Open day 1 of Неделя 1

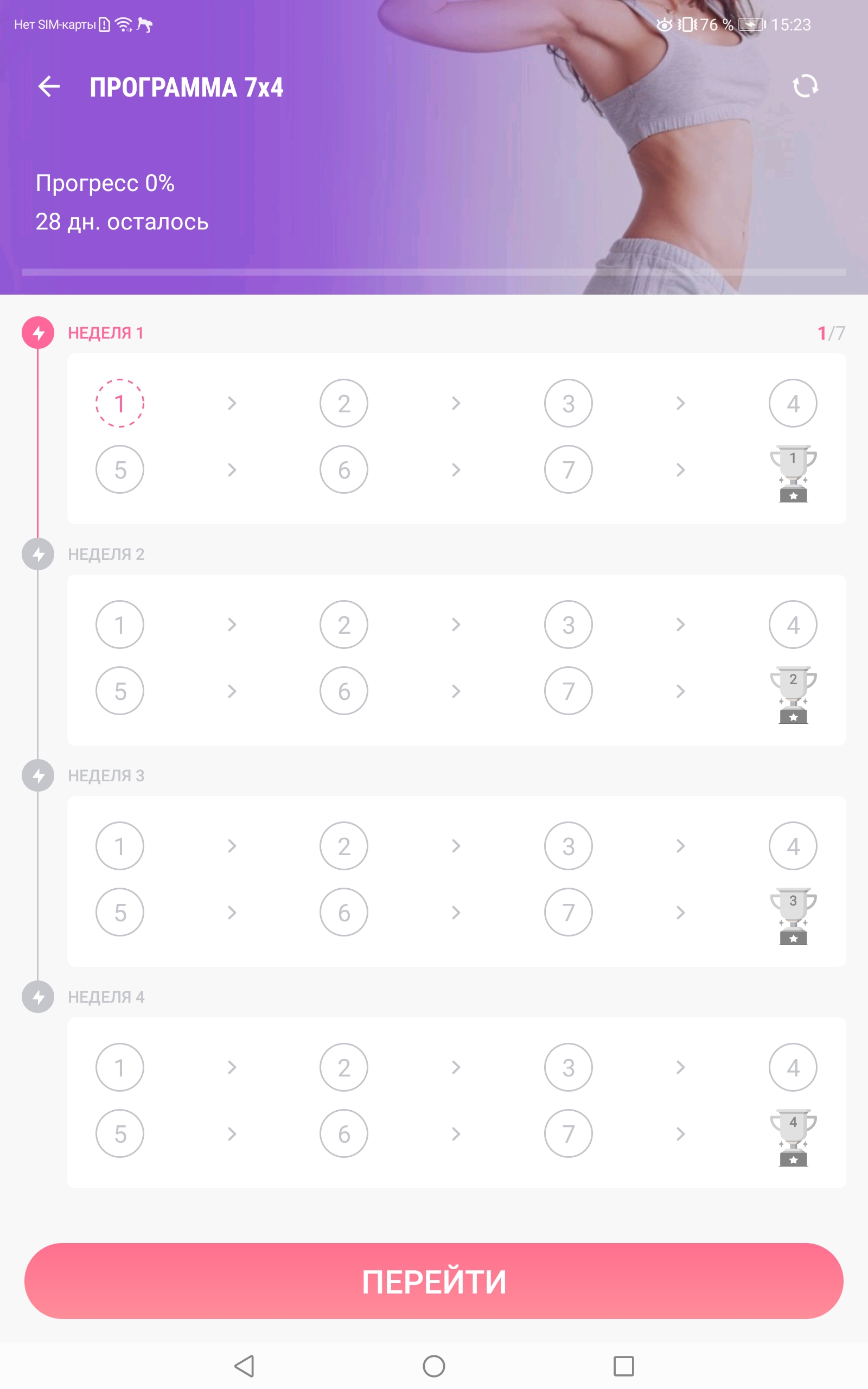pyautogui.click(x=119, y=404)
